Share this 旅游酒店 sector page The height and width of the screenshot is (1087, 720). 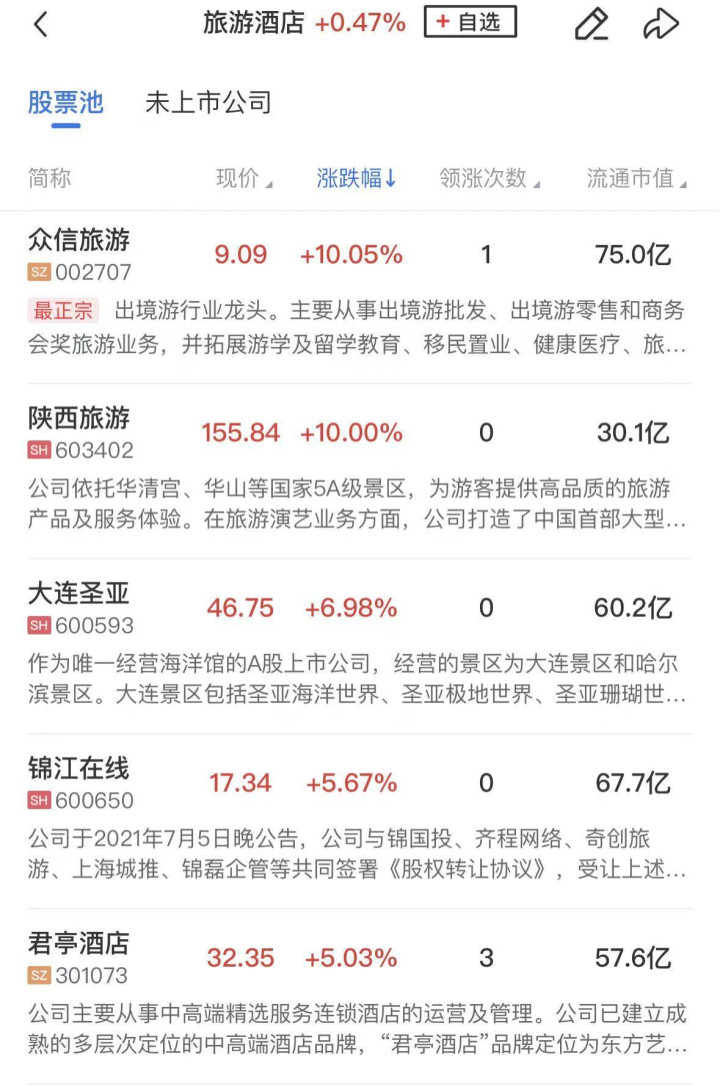coord(660,25)
